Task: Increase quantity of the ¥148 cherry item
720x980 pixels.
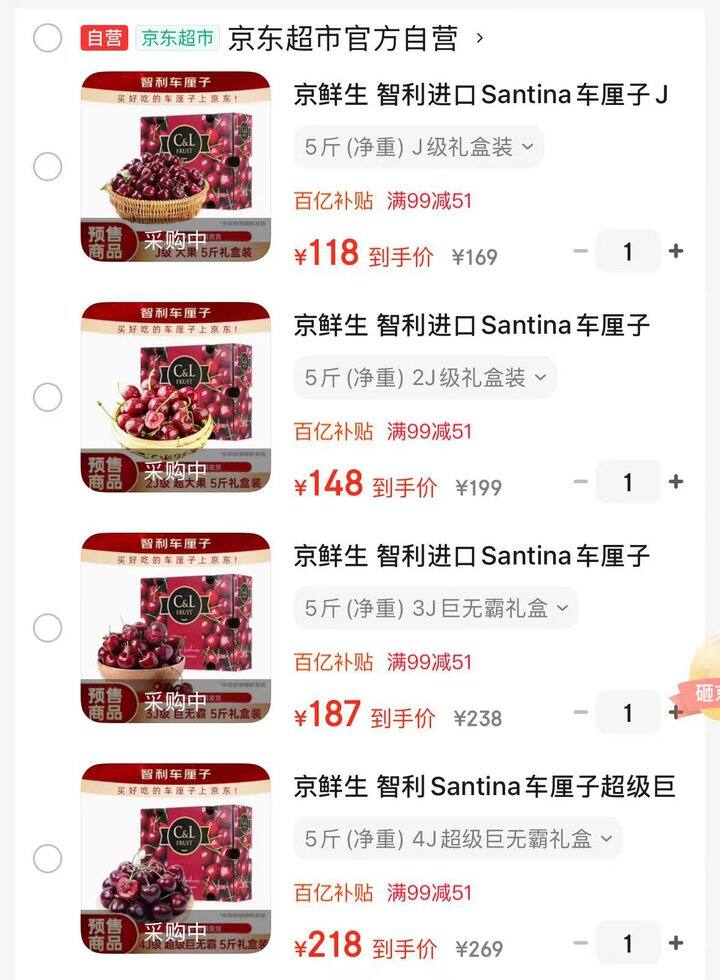Action: [676, 482]
